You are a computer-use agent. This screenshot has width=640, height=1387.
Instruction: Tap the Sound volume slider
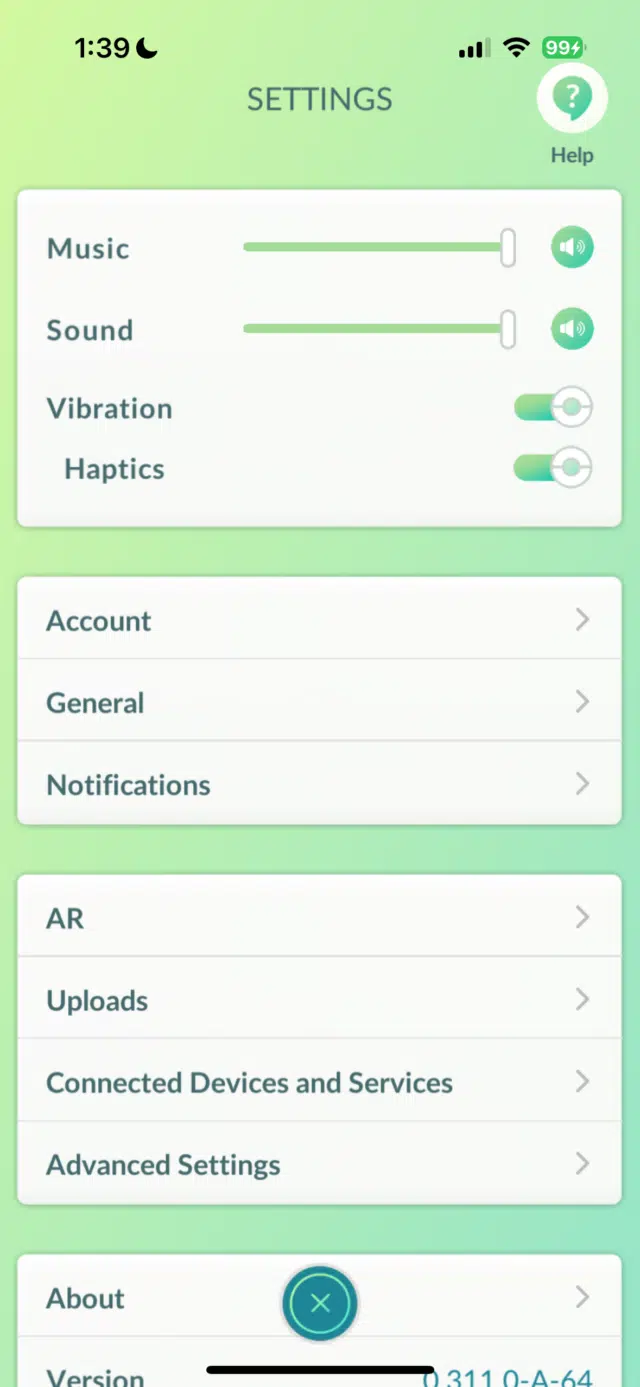point(378,329)
